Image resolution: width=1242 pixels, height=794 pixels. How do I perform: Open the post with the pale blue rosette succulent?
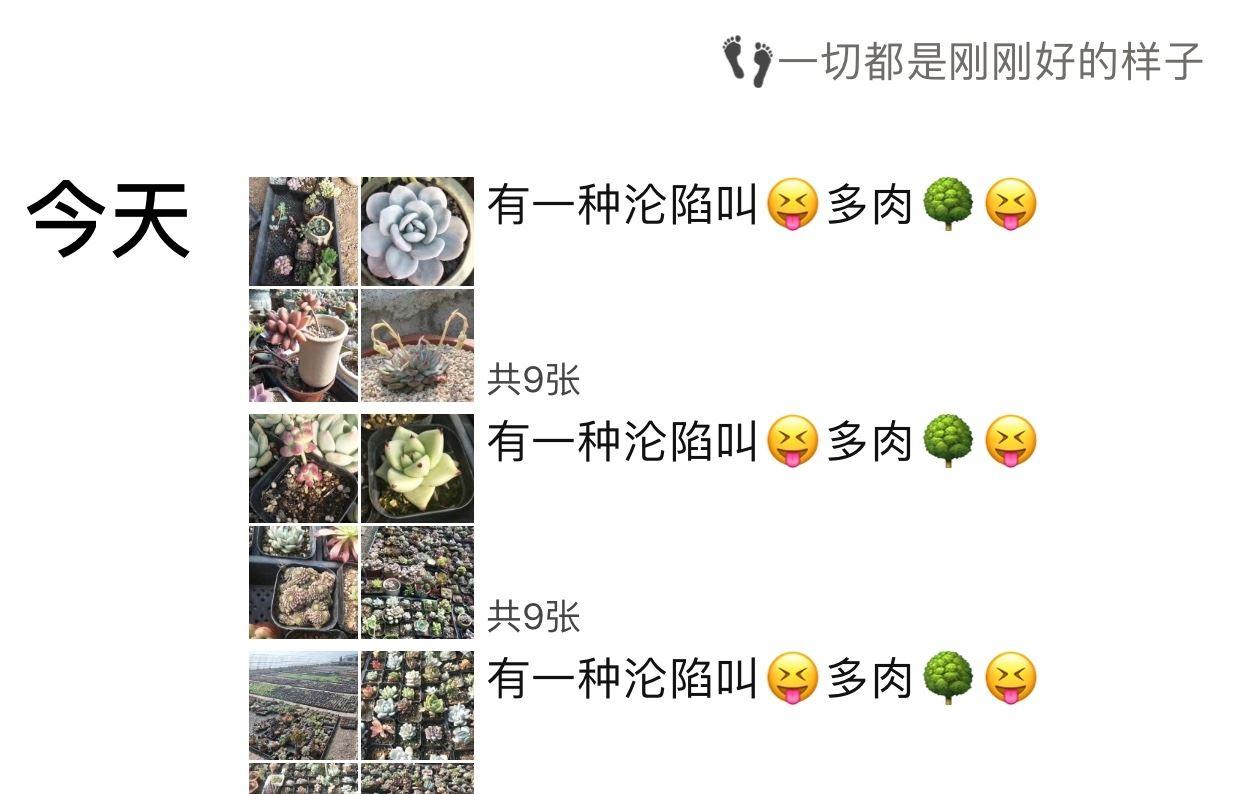(x=417, y=232)
